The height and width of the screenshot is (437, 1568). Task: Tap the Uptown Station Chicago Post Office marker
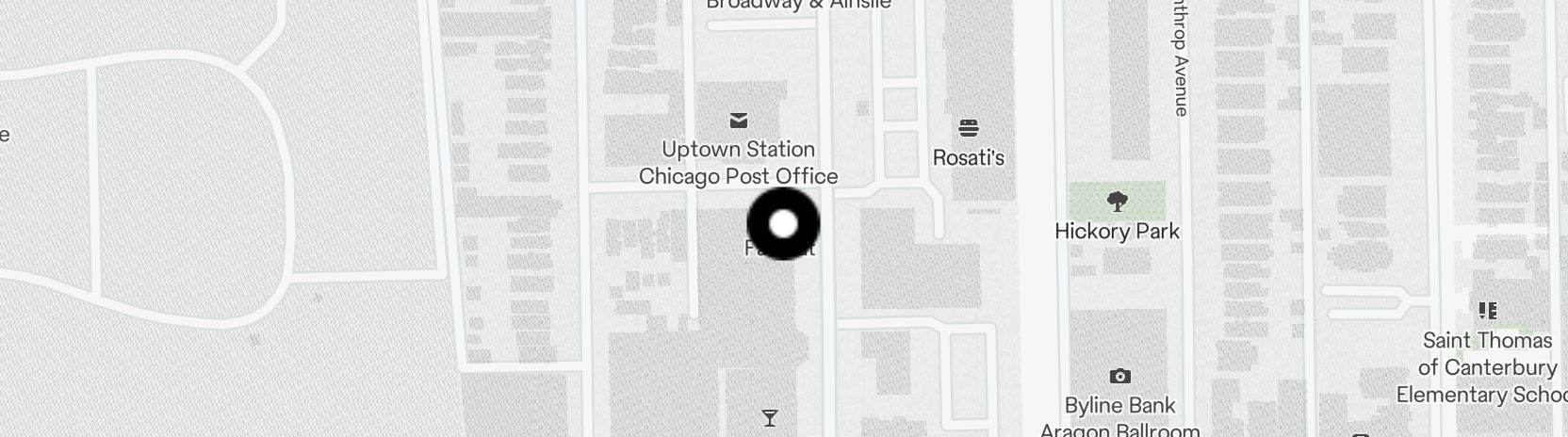[739, 121]
